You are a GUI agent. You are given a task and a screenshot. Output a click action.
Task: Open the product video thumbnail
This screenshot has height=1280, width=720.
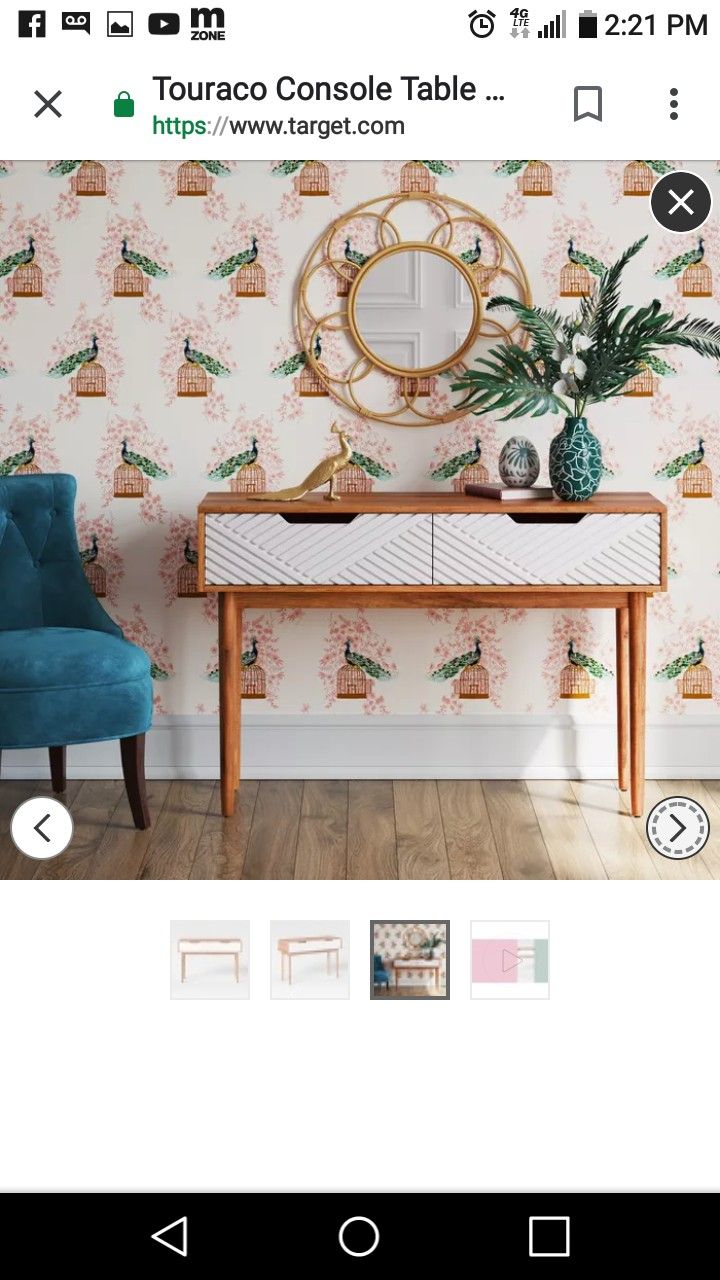point(510,960)
